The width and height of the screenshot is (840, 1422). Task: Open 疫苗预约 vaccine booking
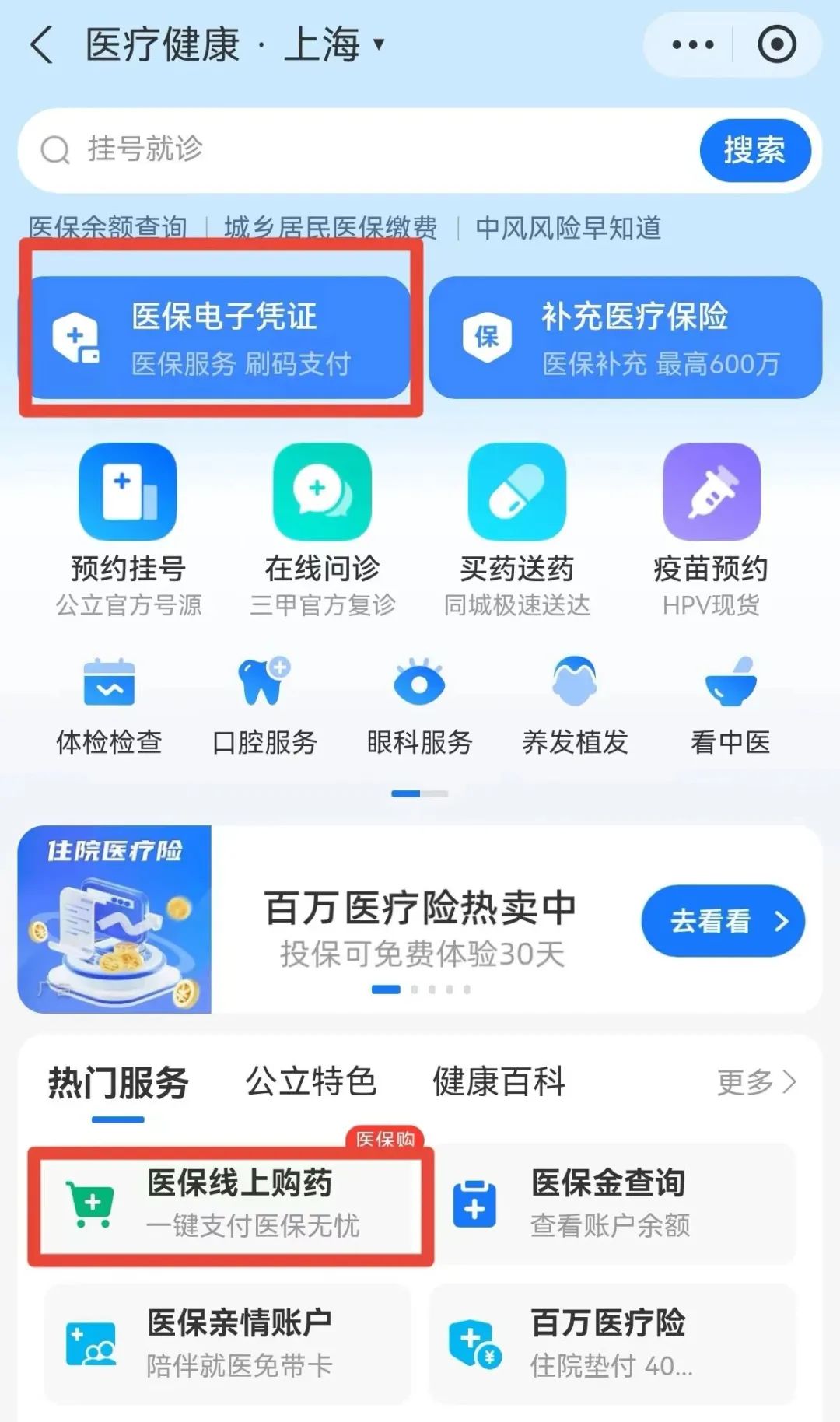711,529
